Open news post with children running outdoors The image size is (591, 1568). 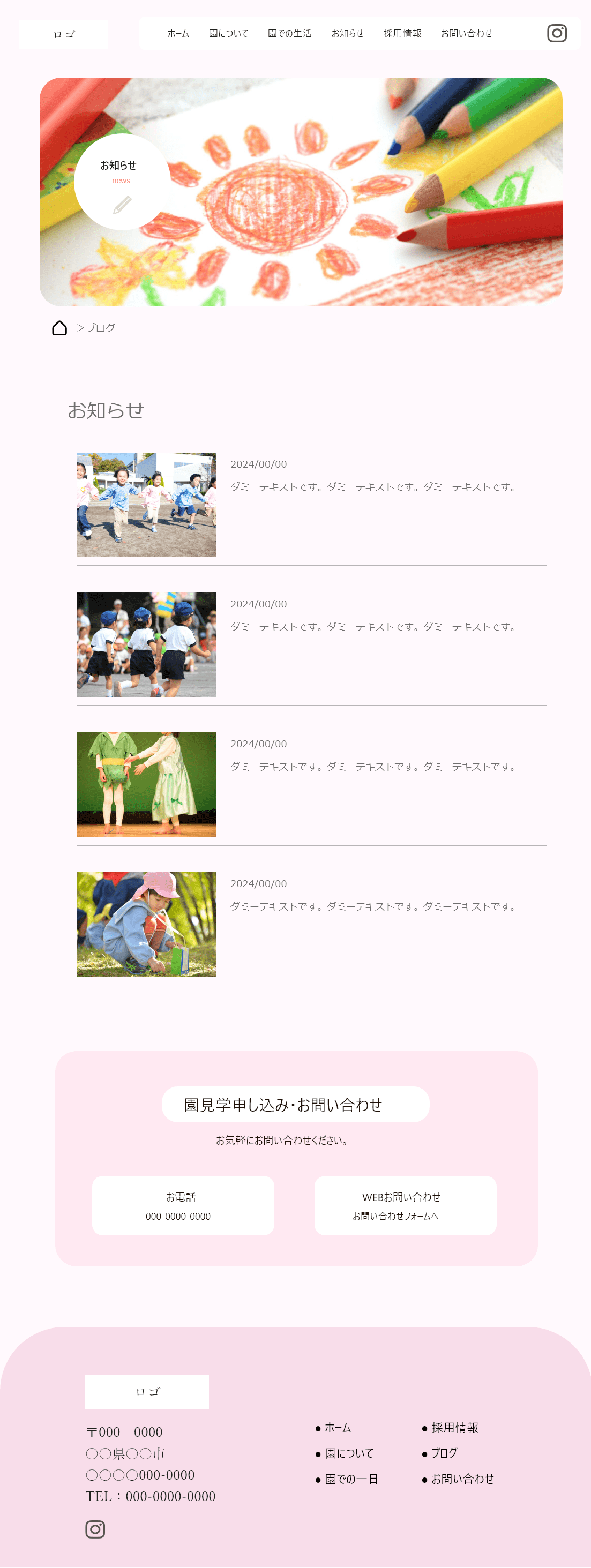click(x=147, y=505)
